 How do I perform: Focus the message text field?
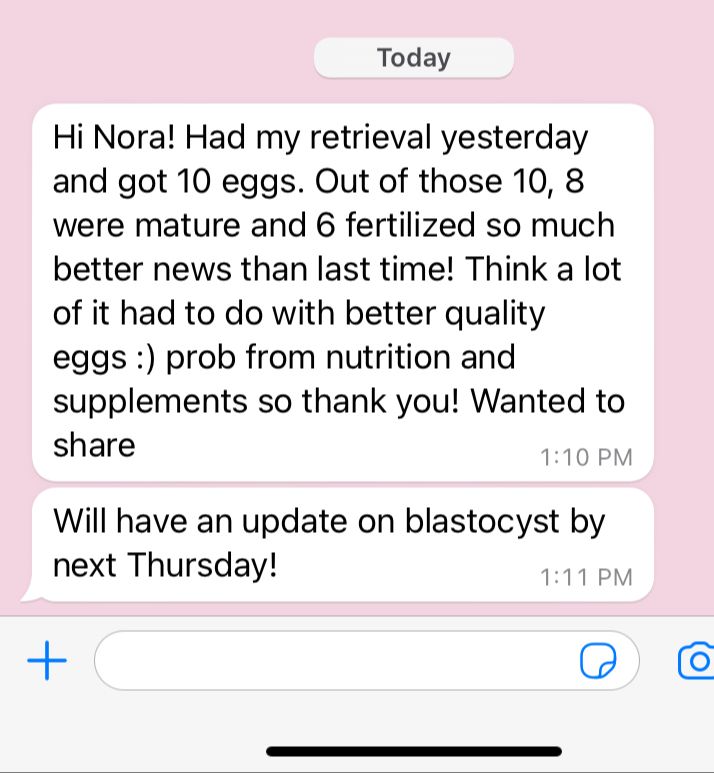(330, 661)
